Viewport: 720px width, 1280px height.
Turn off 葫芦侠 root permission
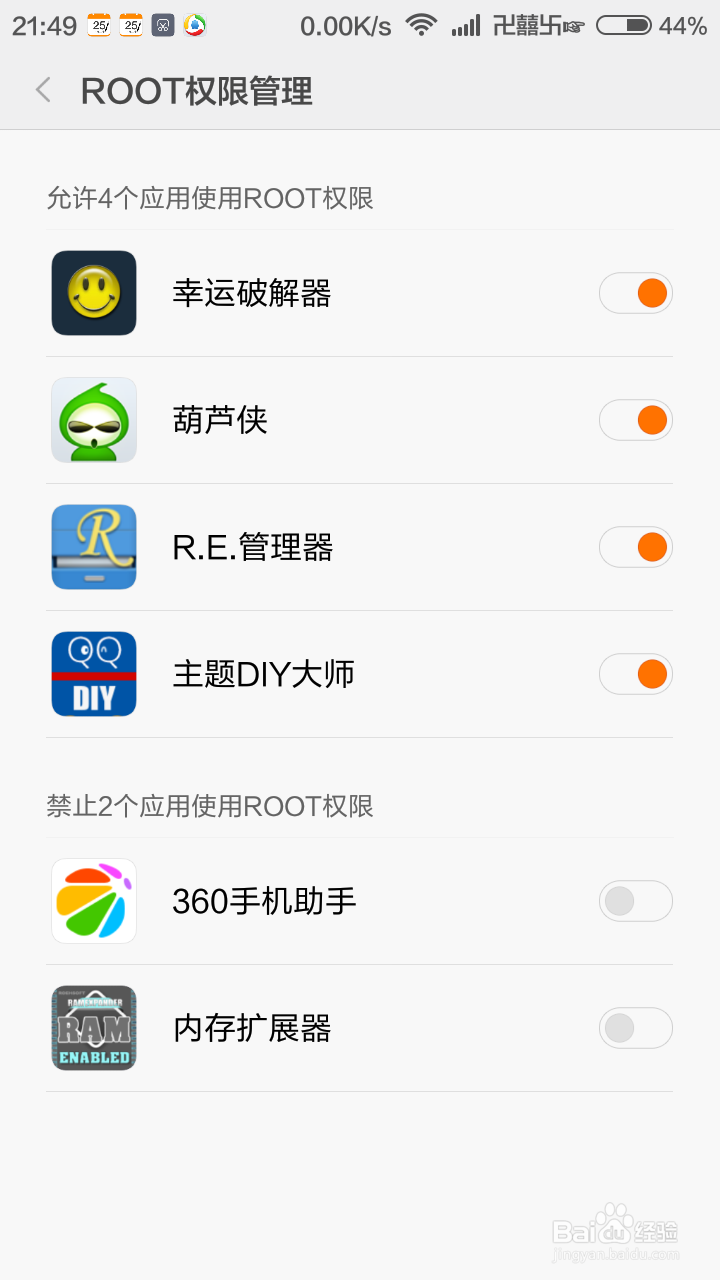[x=636, y=420]
